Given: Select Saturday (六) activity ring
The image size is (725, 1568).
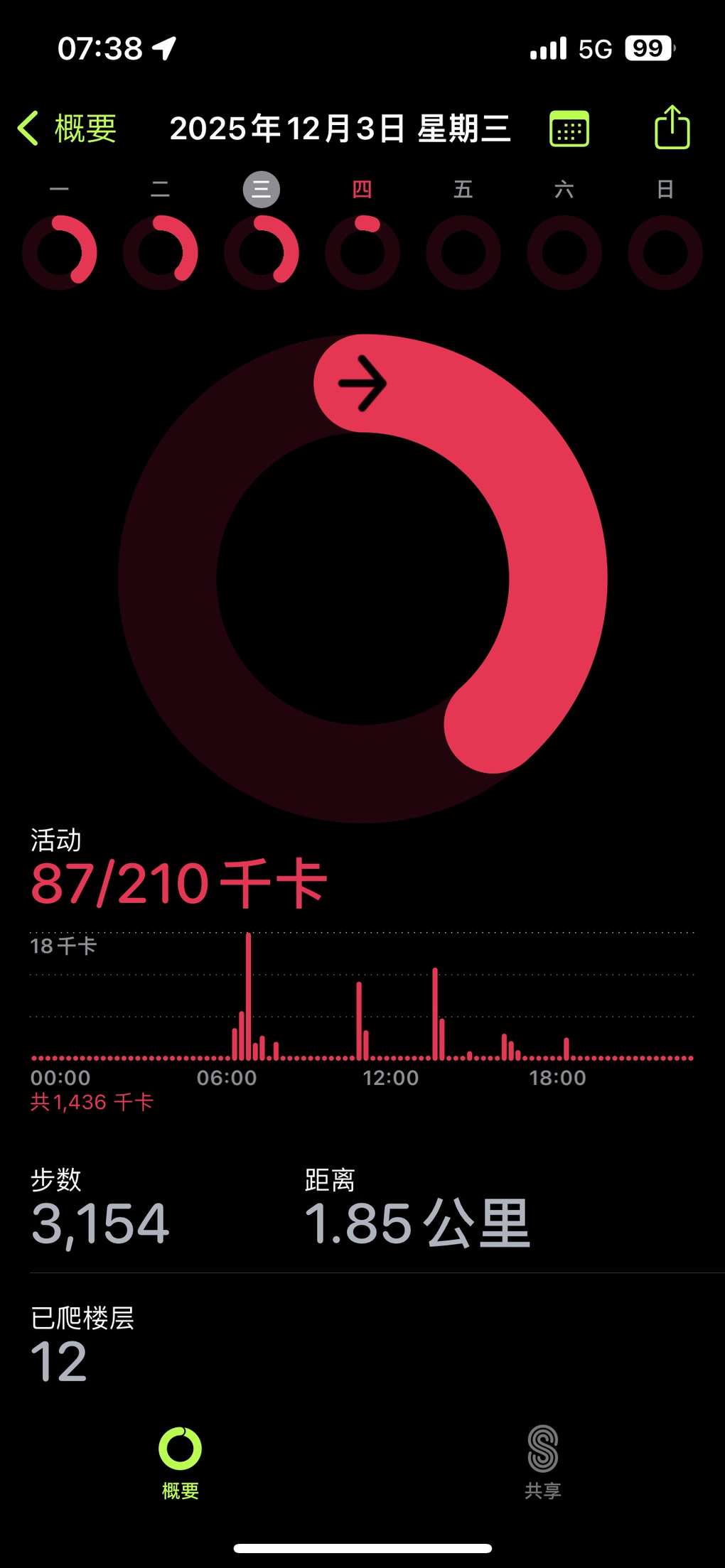Looking at the screenshot, I should click(564, 252).
